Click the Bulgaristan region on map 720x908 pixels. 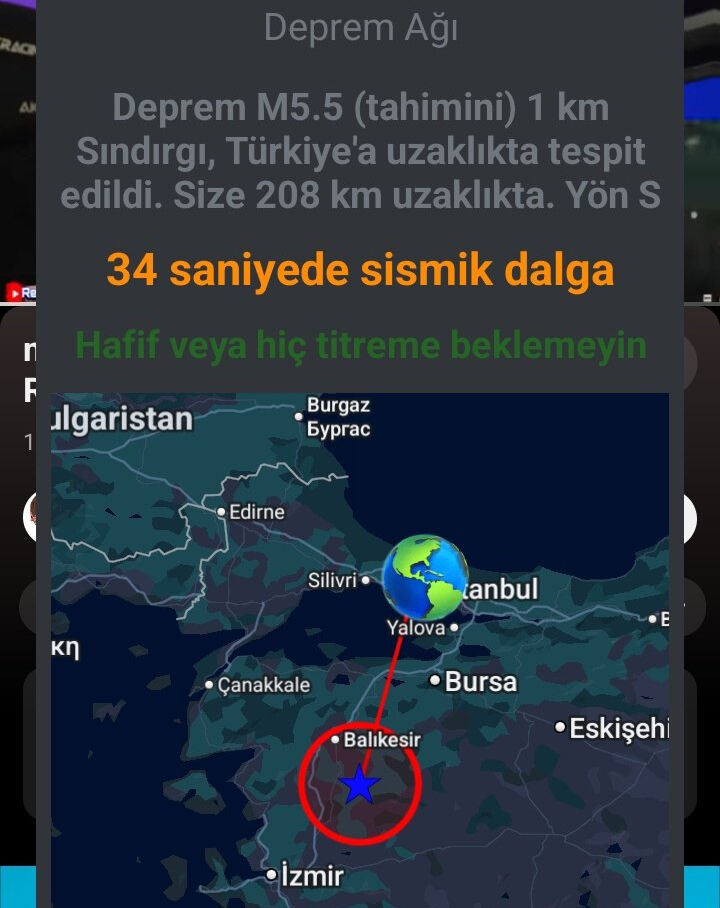(120, 419)
